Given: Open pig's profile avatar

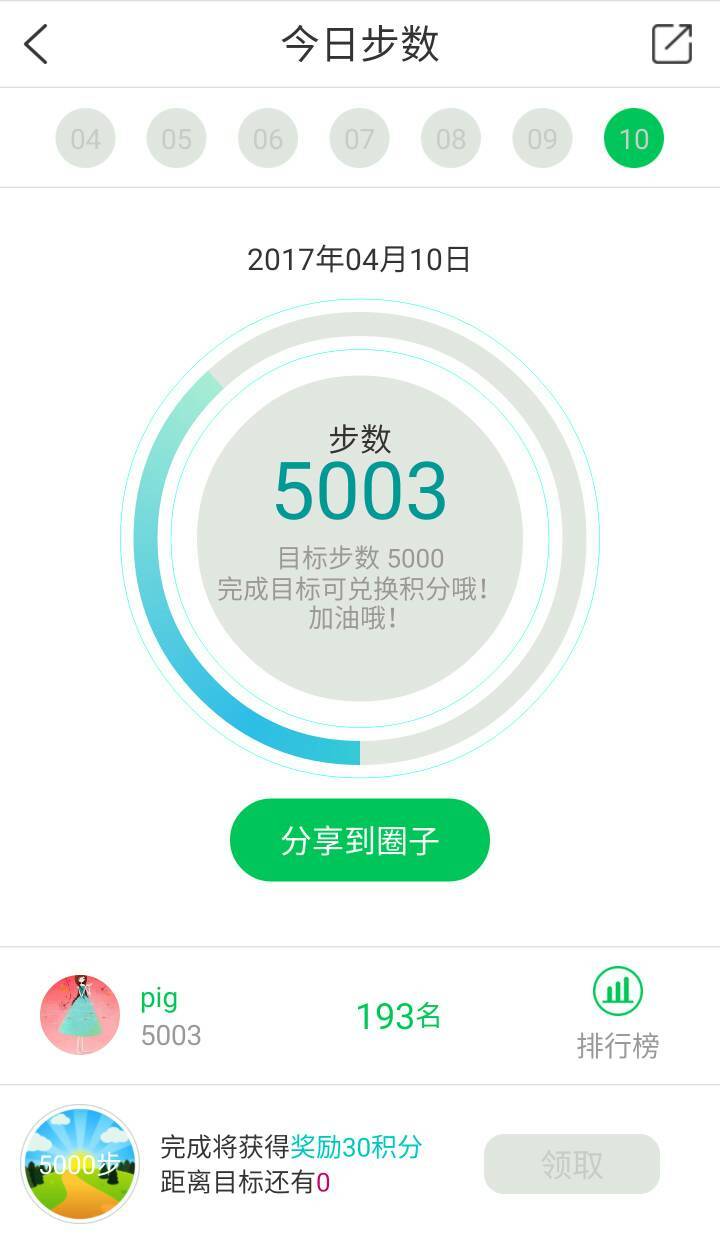Looking at the screenshot, I should pos(80,1014).
